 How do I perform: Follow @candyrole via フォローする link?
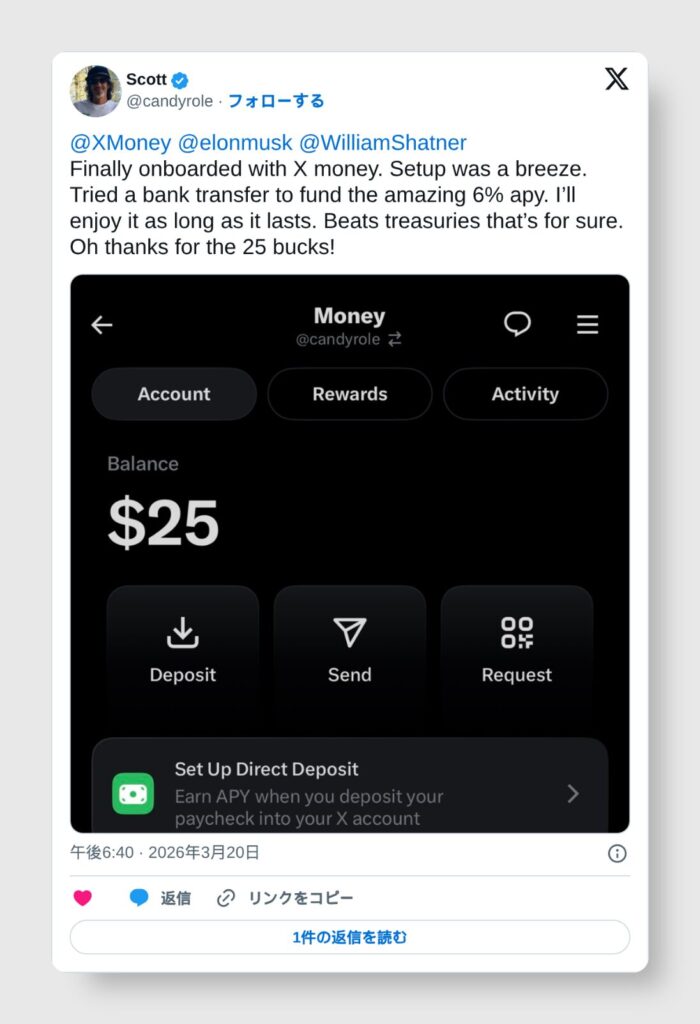(x=276, y=101)
